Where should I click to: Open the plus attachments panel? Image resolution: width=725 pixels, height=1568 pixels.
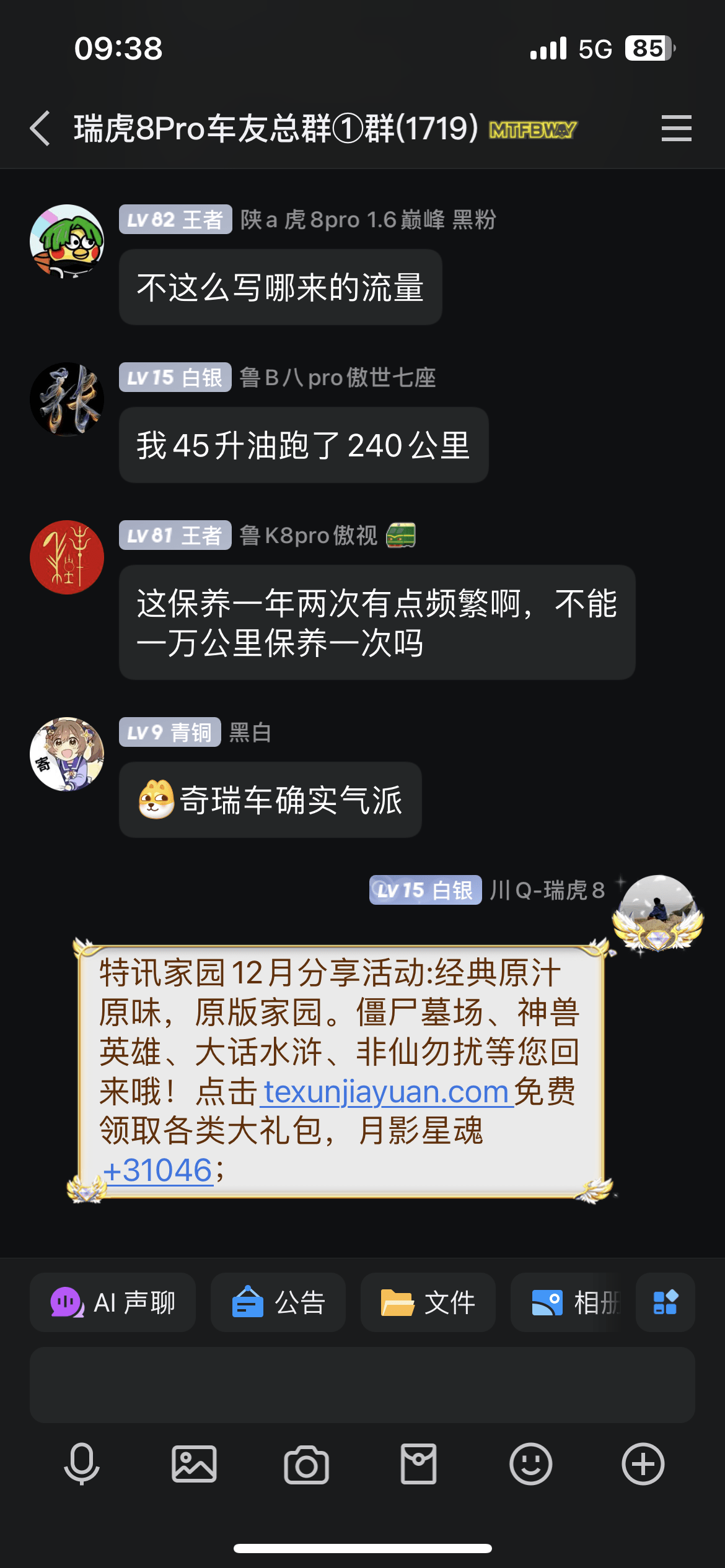(643, 1464)
